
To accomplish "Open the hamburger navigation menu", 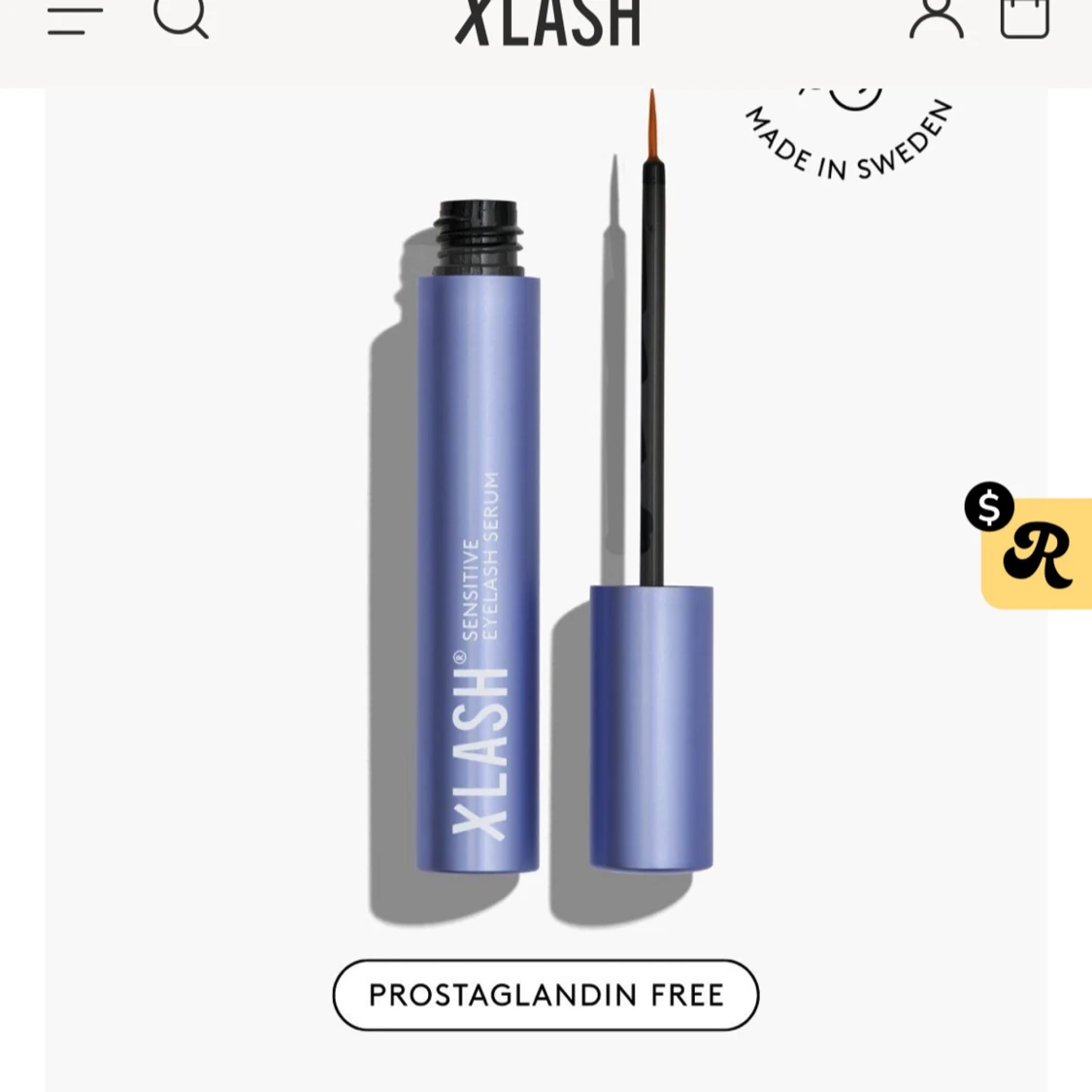I will (x=75, y=20).
